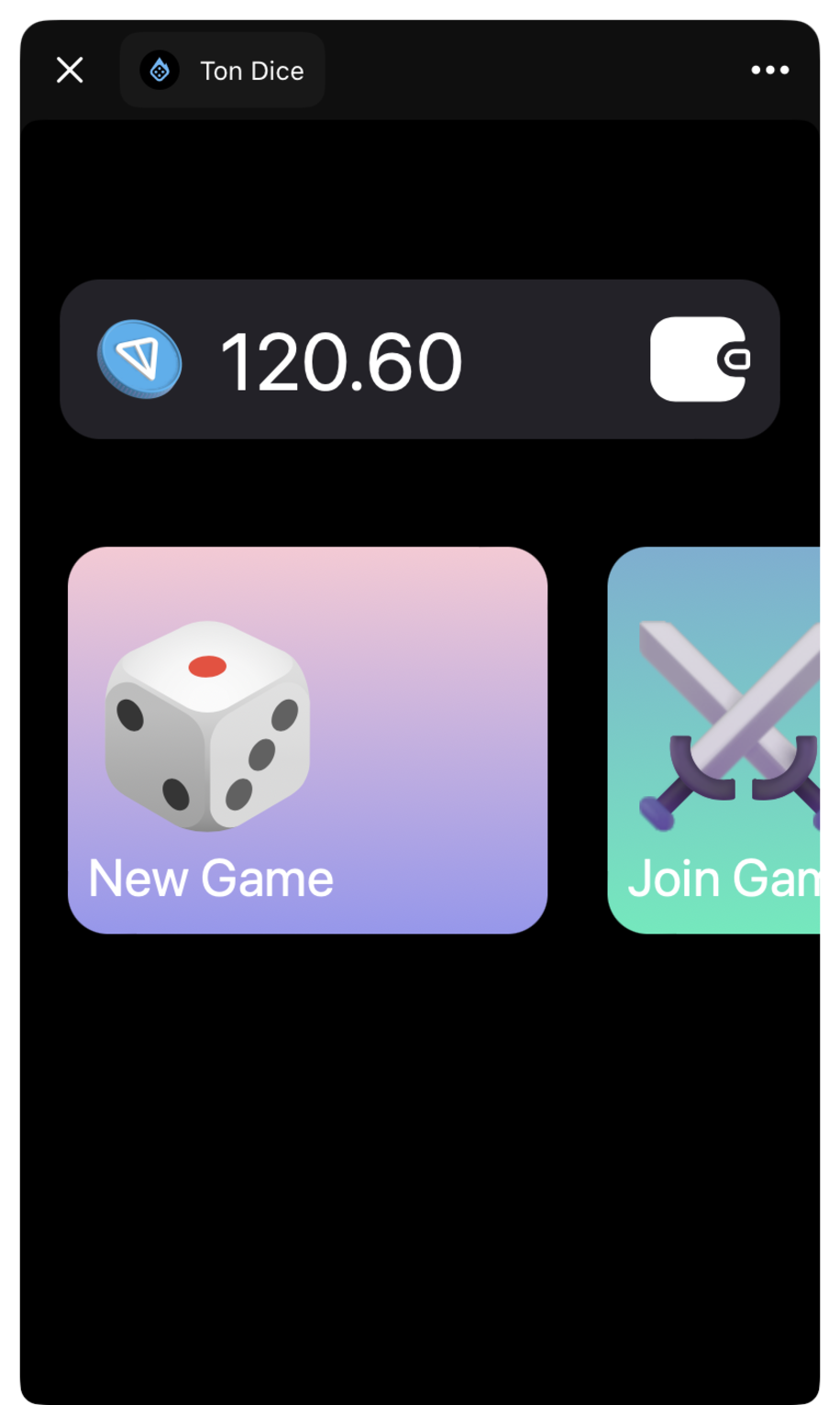Select the New Game card thumbnail
The height and width of the screenshot is (1405, 840).
[x=307, y=741]
